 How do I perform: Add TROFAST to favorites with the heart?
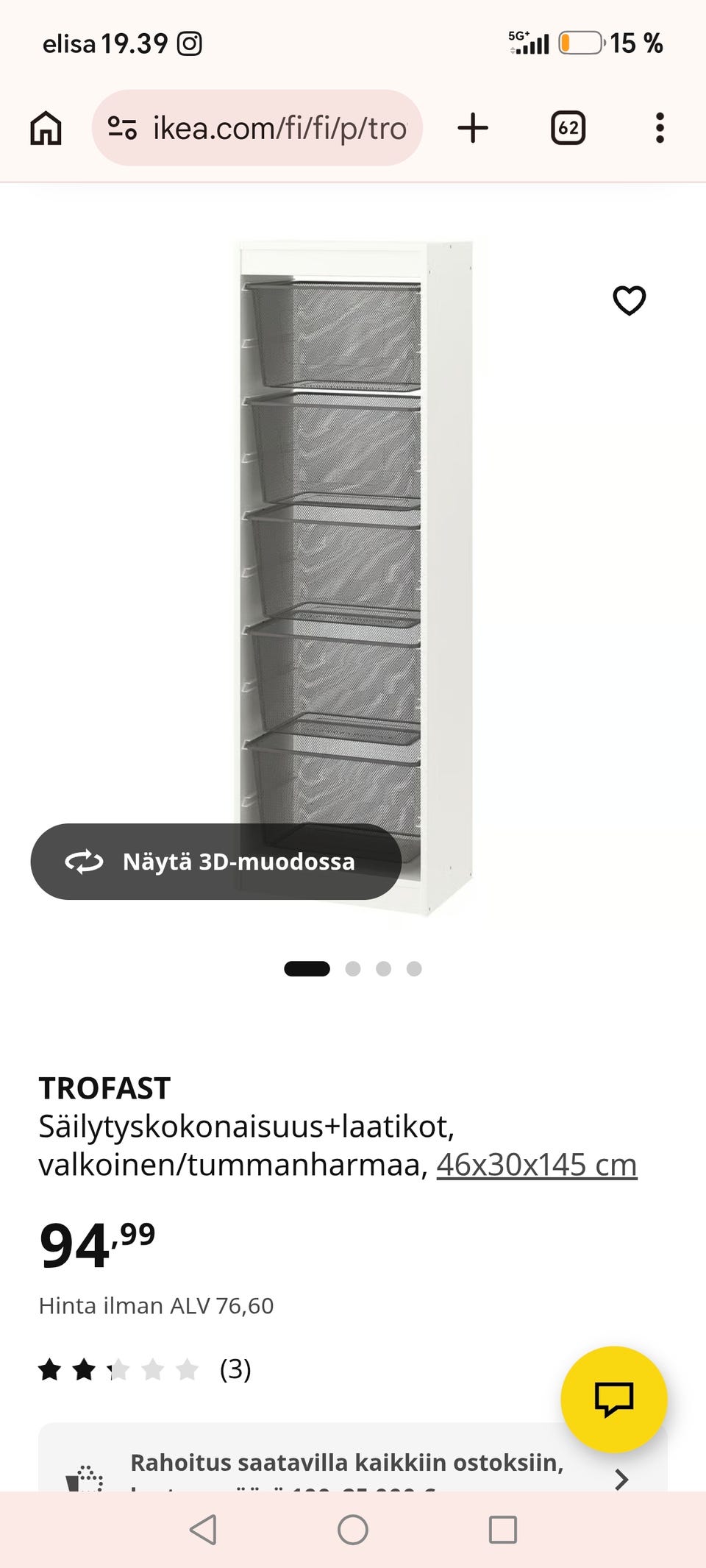tap(630, 300)
